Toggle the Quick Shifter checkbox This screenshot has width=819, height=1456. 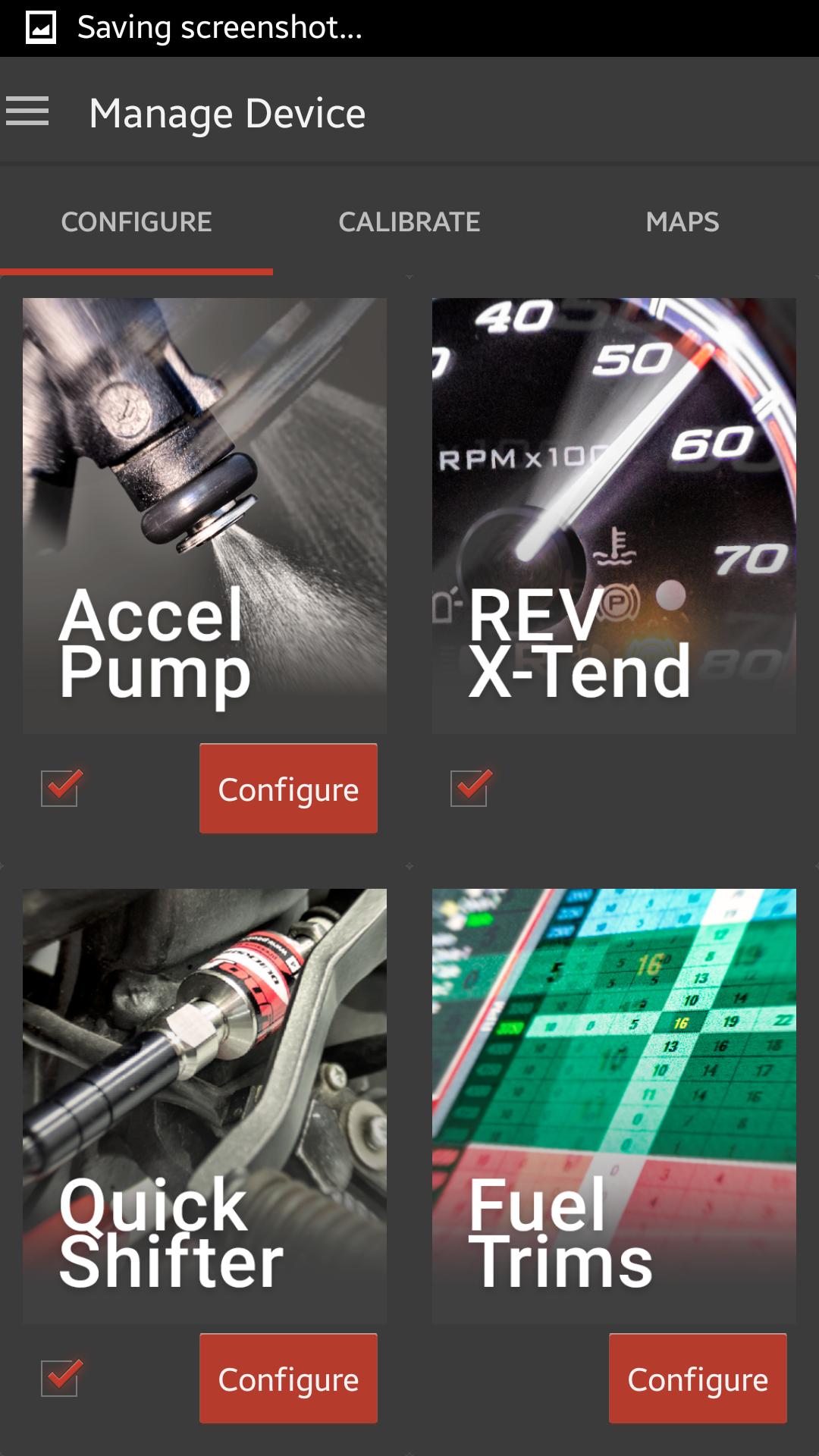coord(60,1378)
